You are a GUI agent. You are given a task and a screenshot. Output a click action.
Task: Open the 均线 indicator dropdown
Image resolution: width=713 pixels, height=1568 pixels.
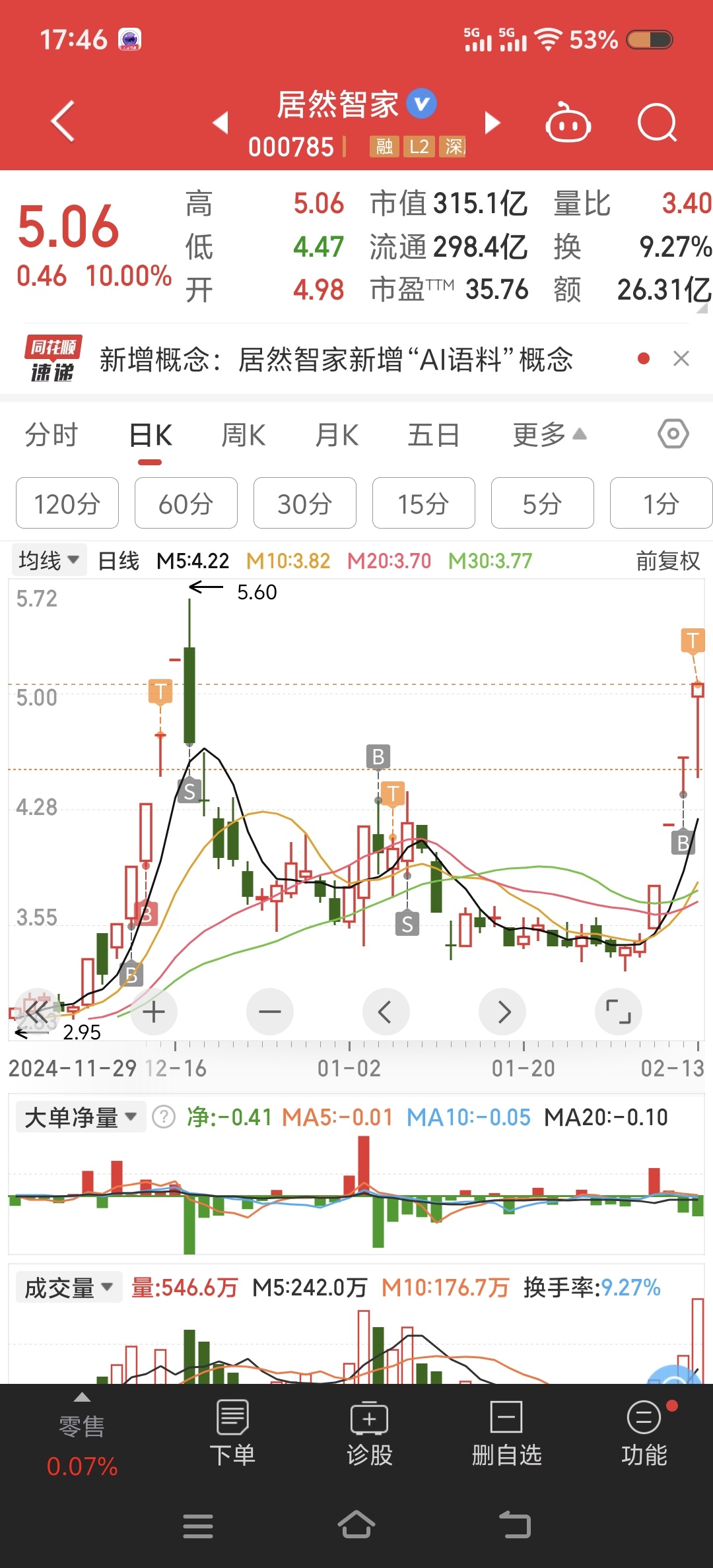pos(50,561)
